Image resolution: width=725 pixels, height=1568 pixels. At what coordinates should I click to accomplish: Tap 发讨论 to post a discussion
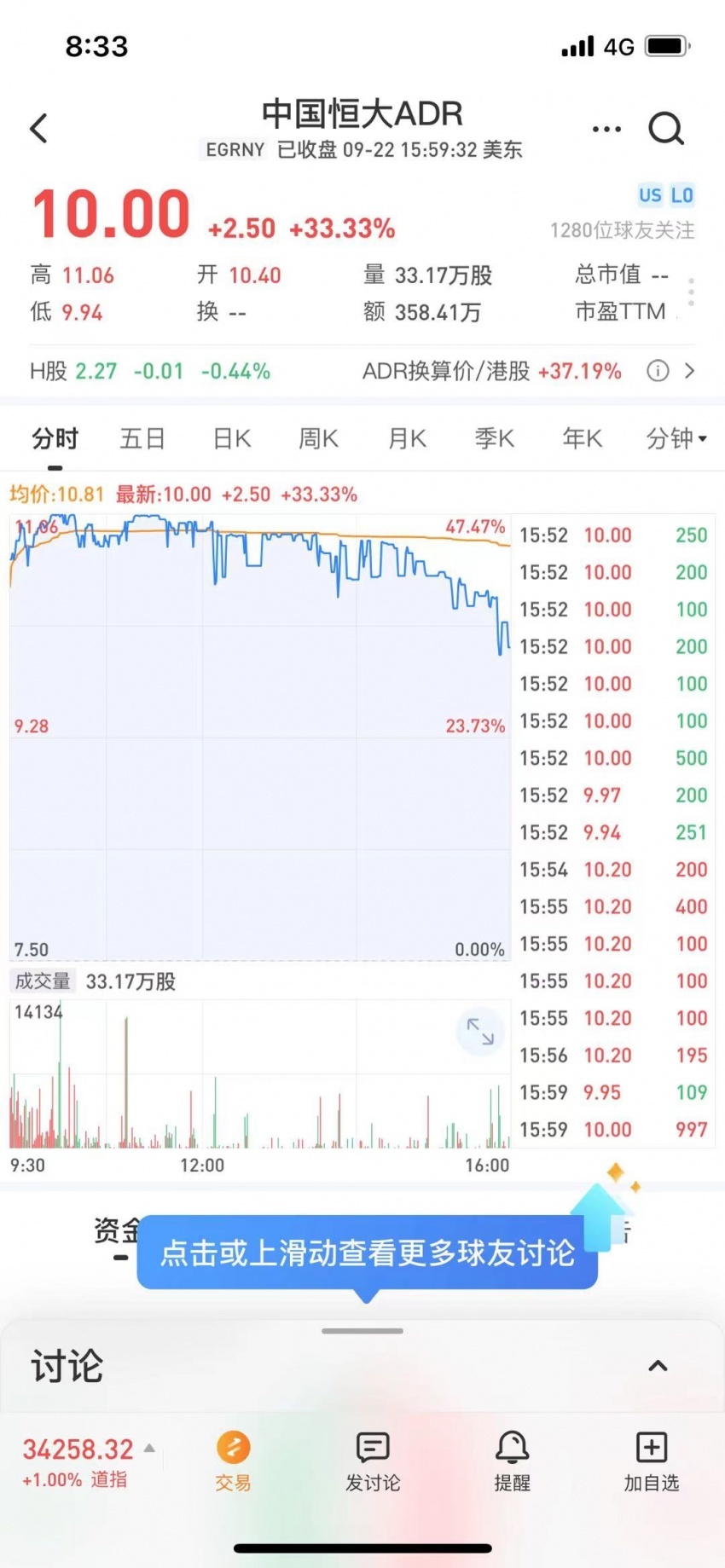tap(373, 1461)
